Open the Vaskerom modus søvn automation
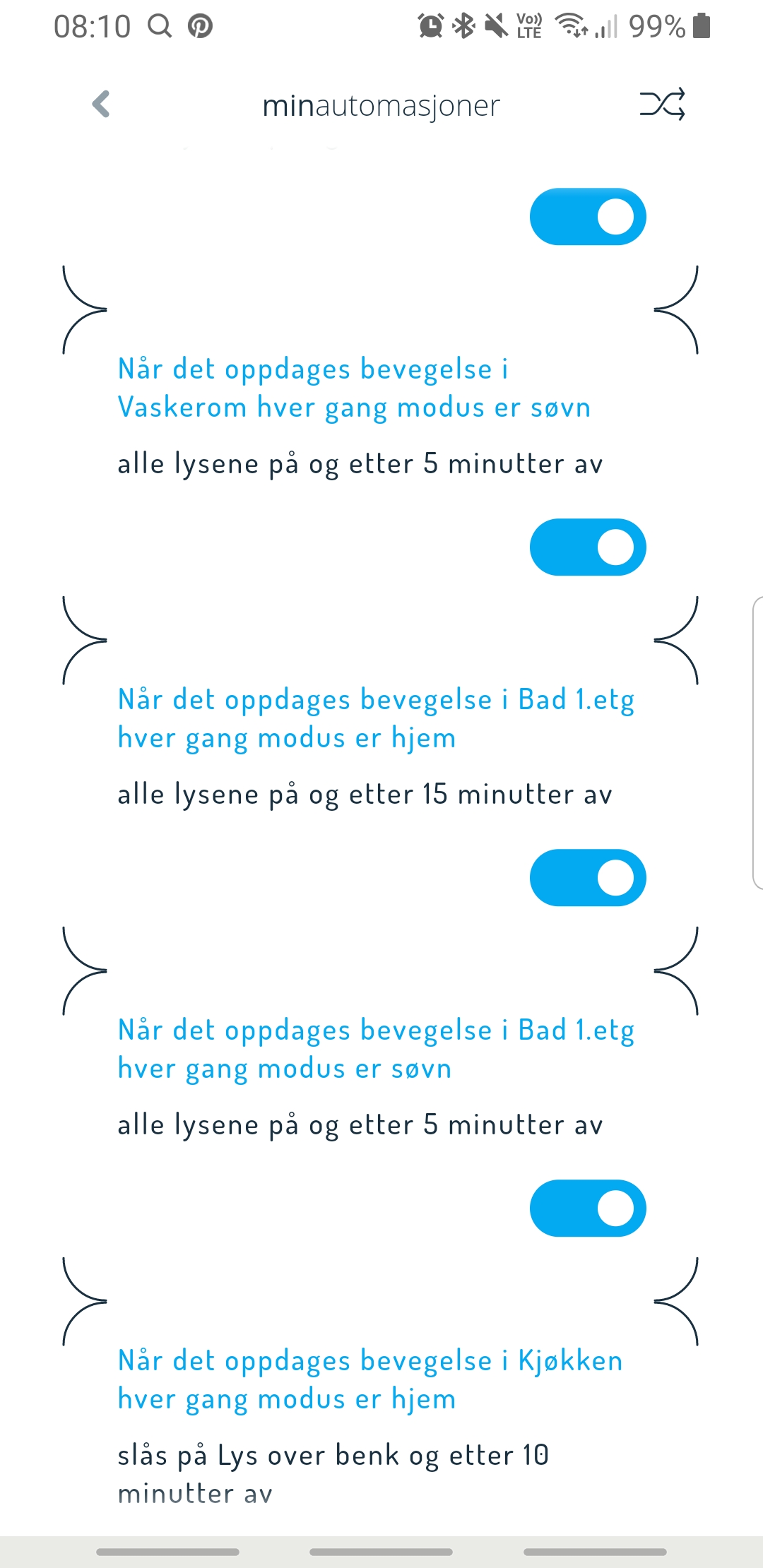Viewport: 763px width, 1568px height. [360, 417]
